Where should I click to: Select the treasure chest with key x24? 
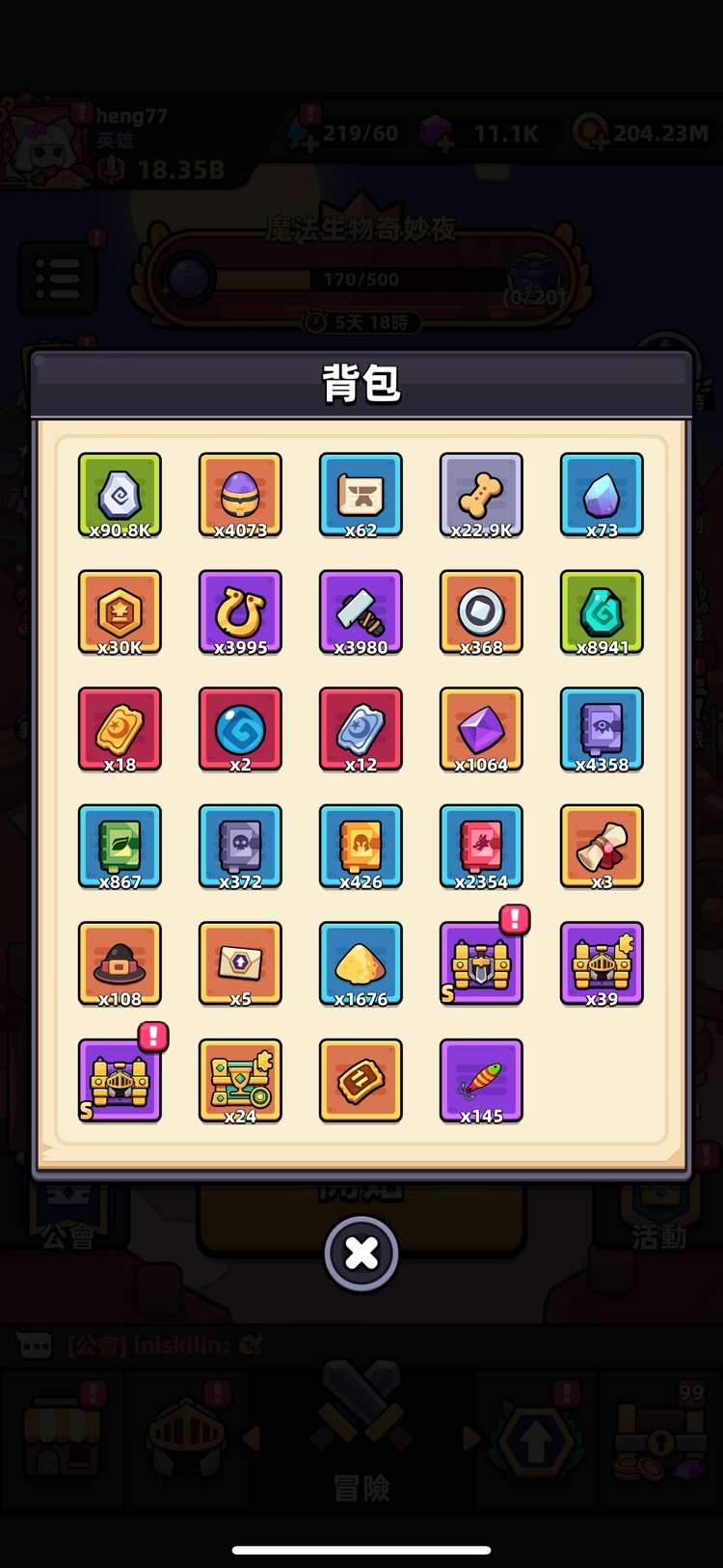coord(240,1081)
